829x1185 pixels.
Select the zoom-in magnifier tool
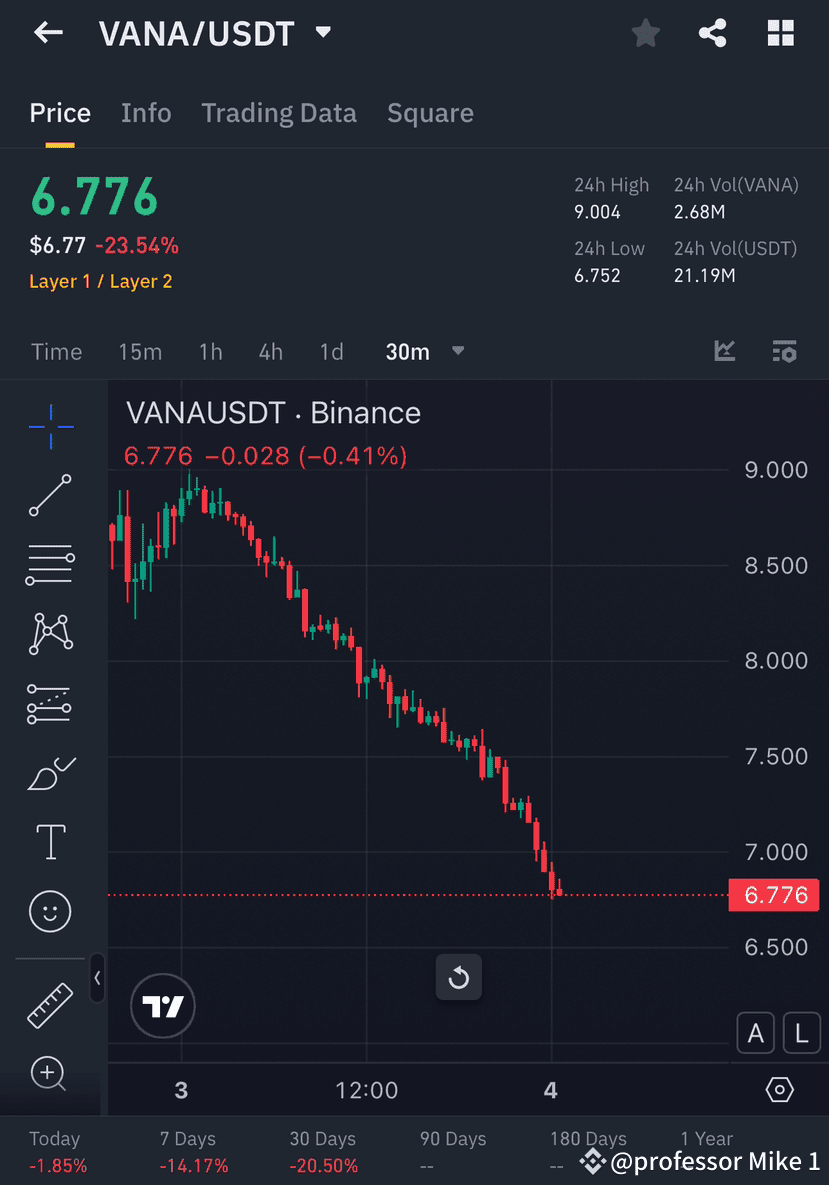coord(49,1073)
